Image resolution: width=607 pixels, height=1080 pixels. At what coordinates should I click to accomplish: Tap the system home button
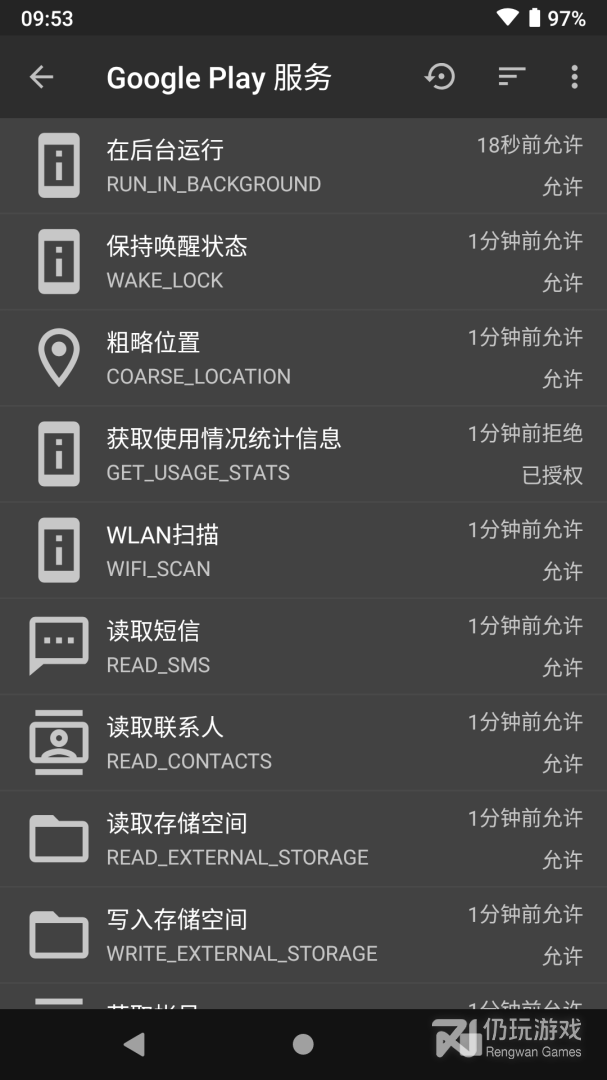pyautogui.click(x=303, y=1044)
